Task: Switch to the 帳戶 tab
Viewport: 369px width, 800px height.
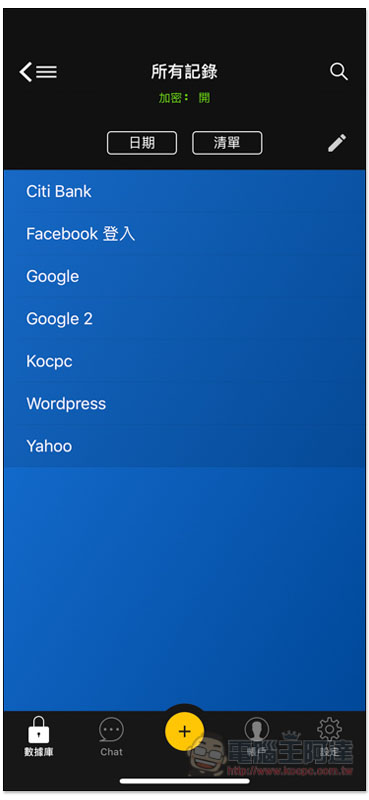Action: [x=256, y=737]
